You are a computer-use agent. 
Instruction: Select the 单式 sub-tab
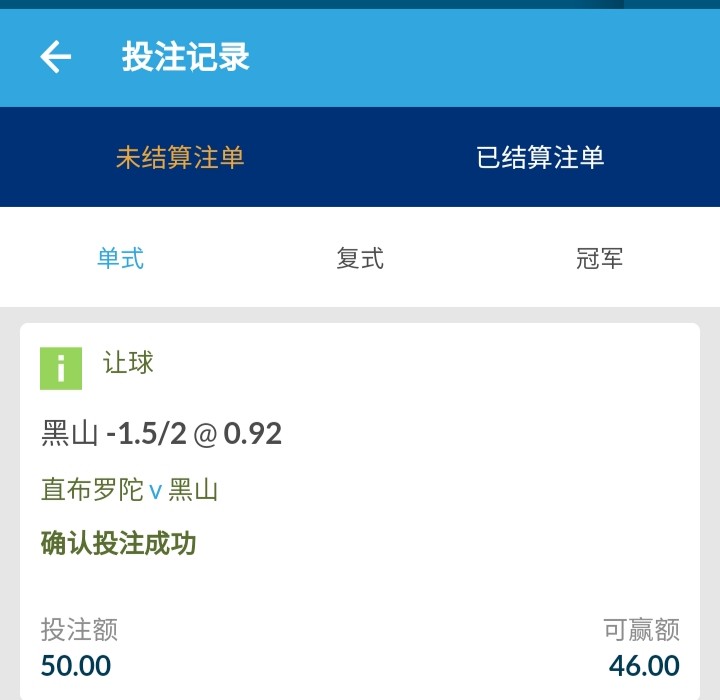[120, 258]
